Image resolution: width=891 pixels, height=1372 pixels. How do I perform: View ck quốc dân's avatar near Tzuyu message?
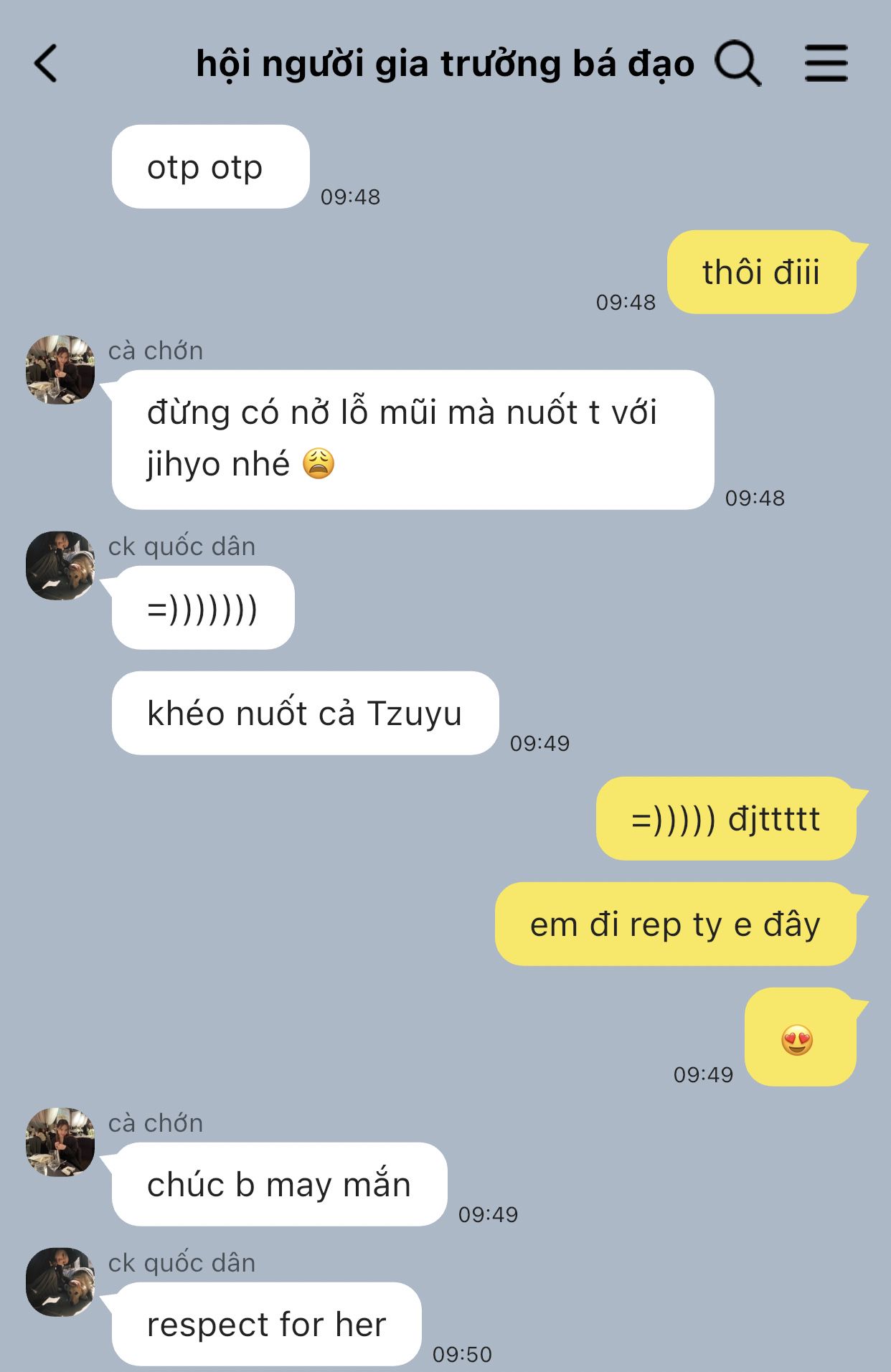[60, 565]
